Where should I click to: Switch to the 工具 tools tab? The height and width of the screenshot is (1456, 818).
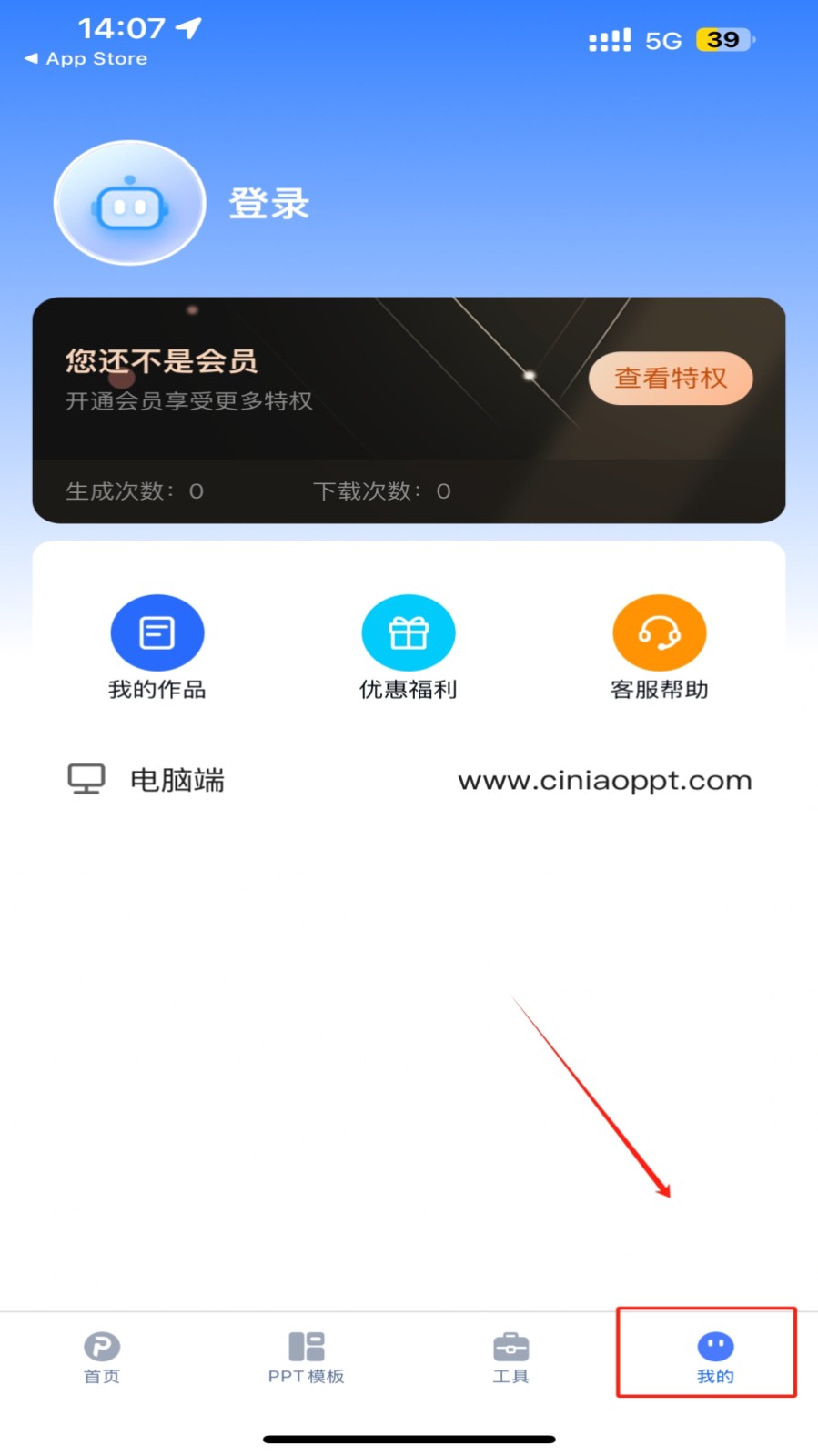(510, 1357)
